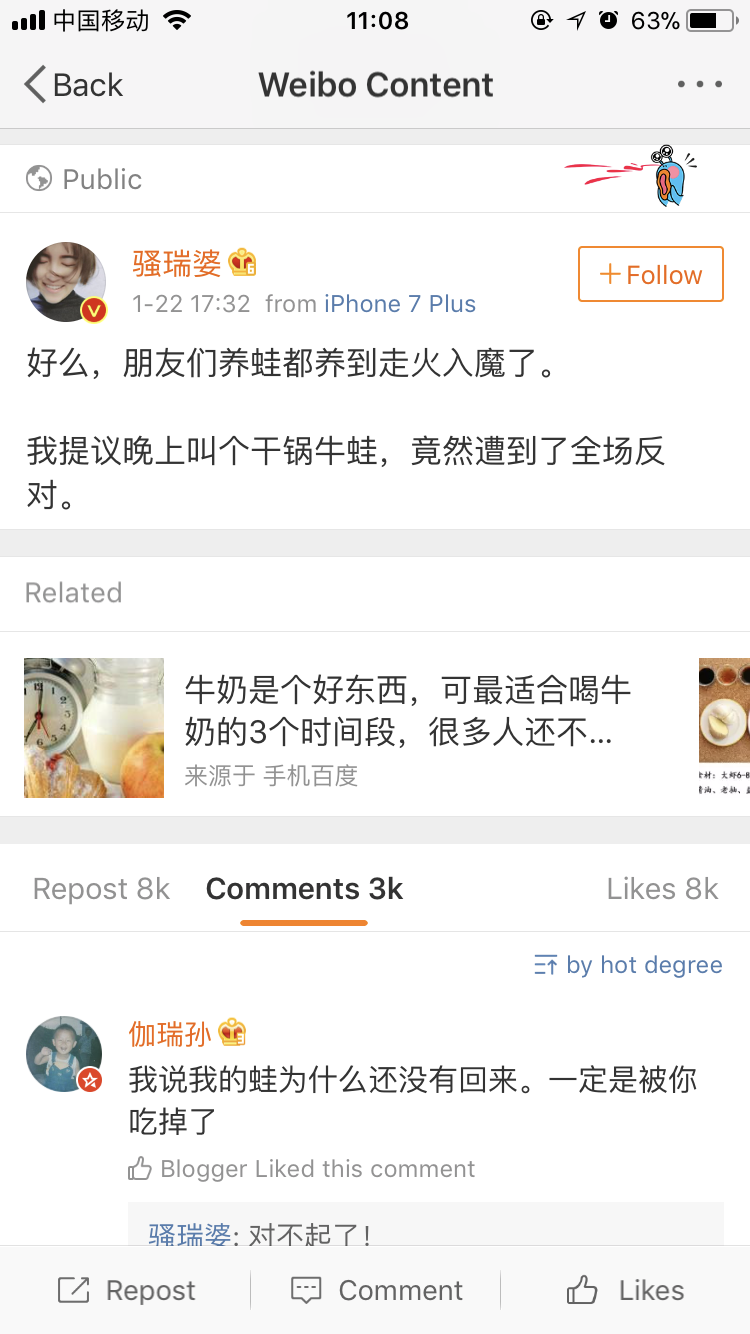Open the 骚瑞婆 username in the post header
The width and height of the screenshot is (750, 1334).
coord(177,263)
